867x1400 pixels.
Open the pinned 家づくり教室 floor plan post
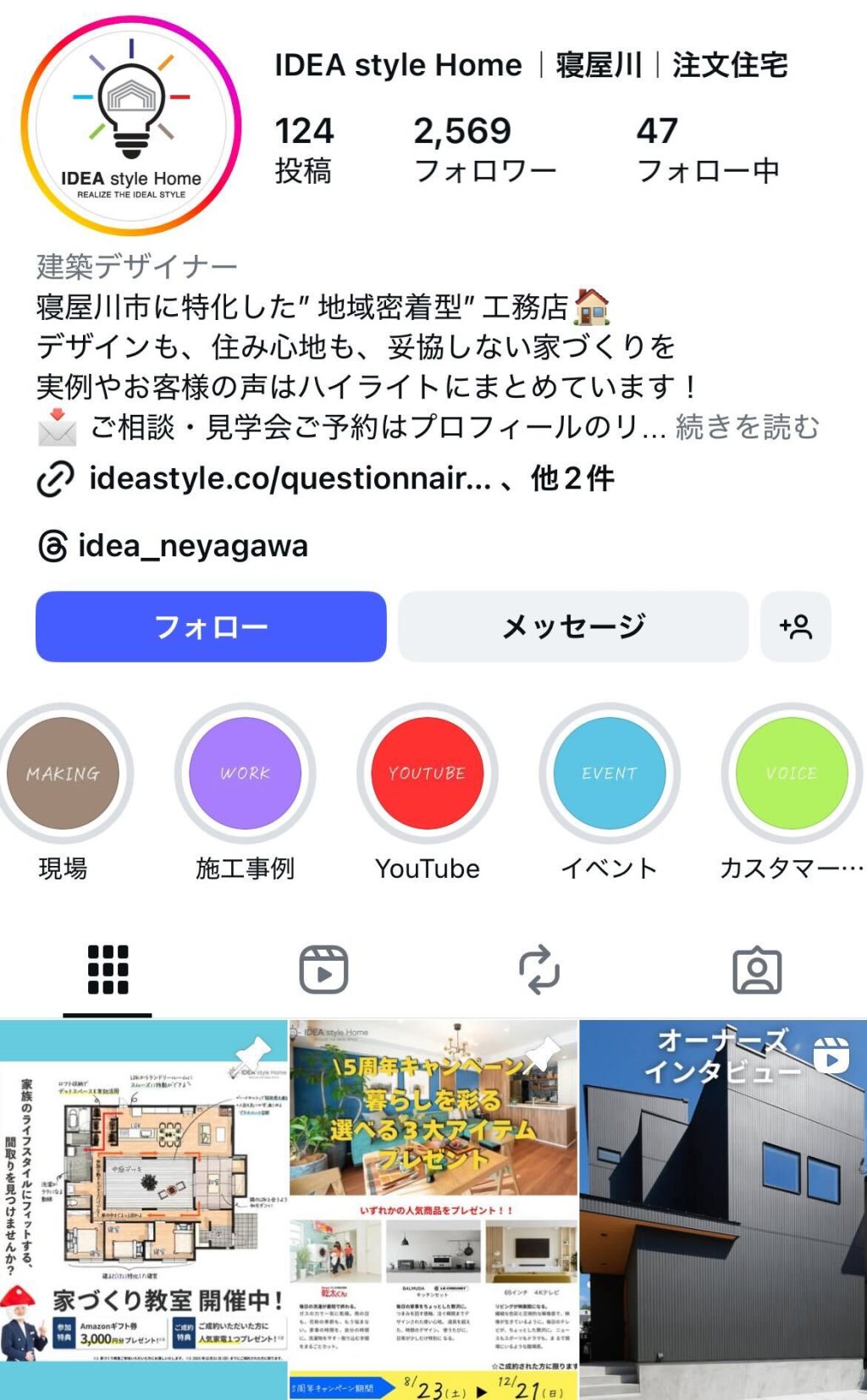pos(144,1210)
